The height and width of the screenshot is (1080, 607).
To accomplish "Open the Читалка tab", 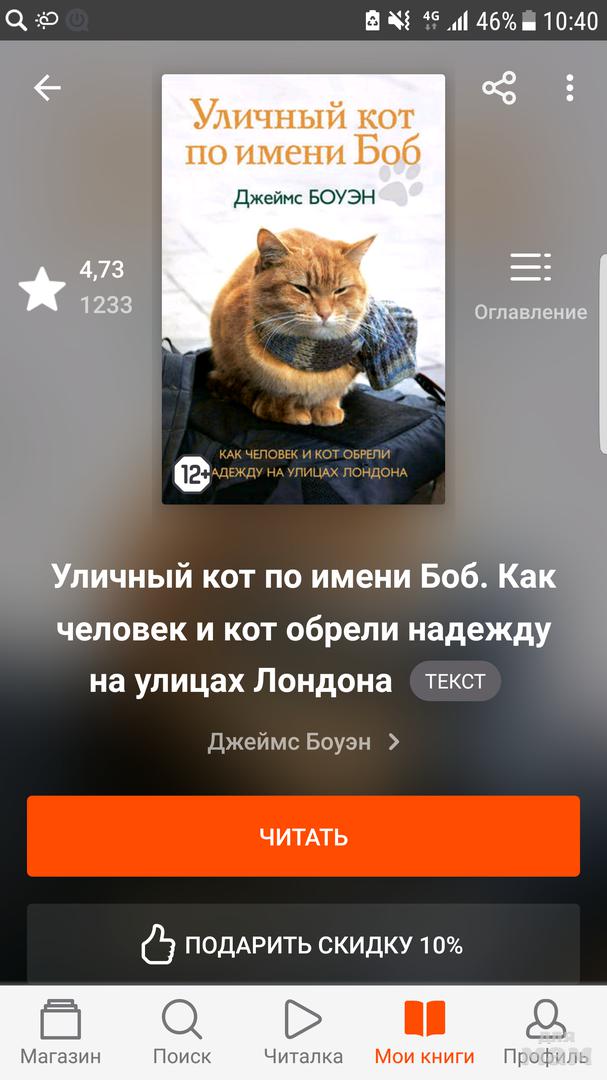I will click(303, 1033).
